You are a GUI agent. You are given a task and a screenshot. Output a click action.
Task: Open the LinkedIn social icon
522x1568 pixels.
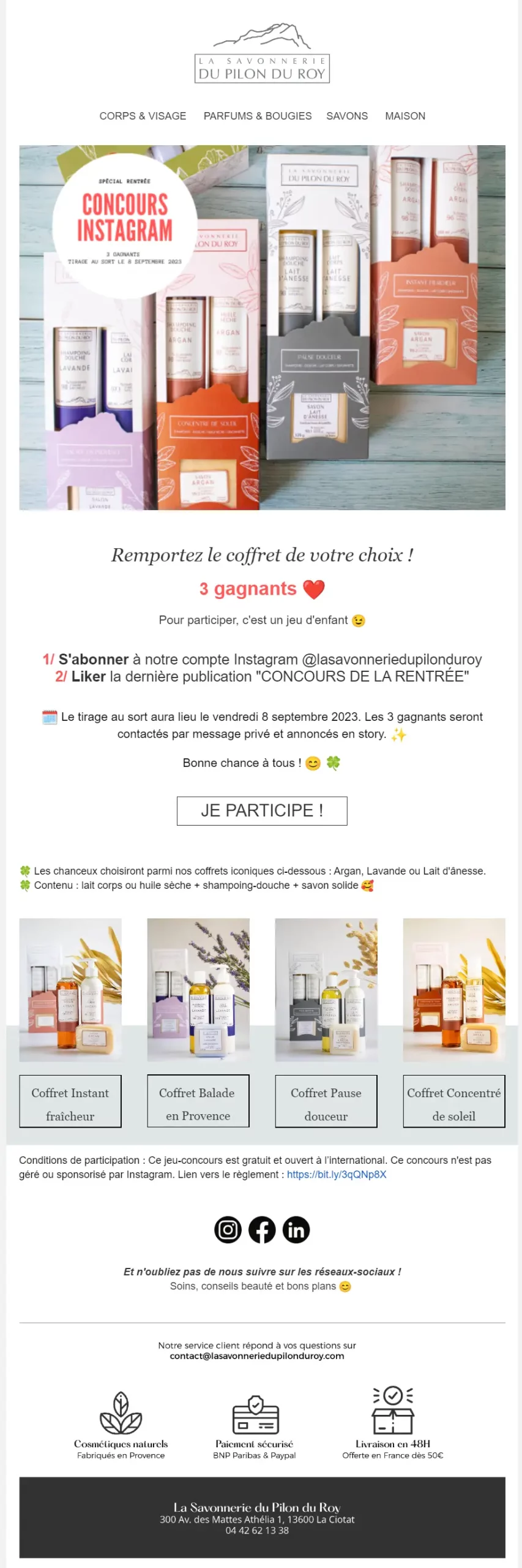(296, 1229)
